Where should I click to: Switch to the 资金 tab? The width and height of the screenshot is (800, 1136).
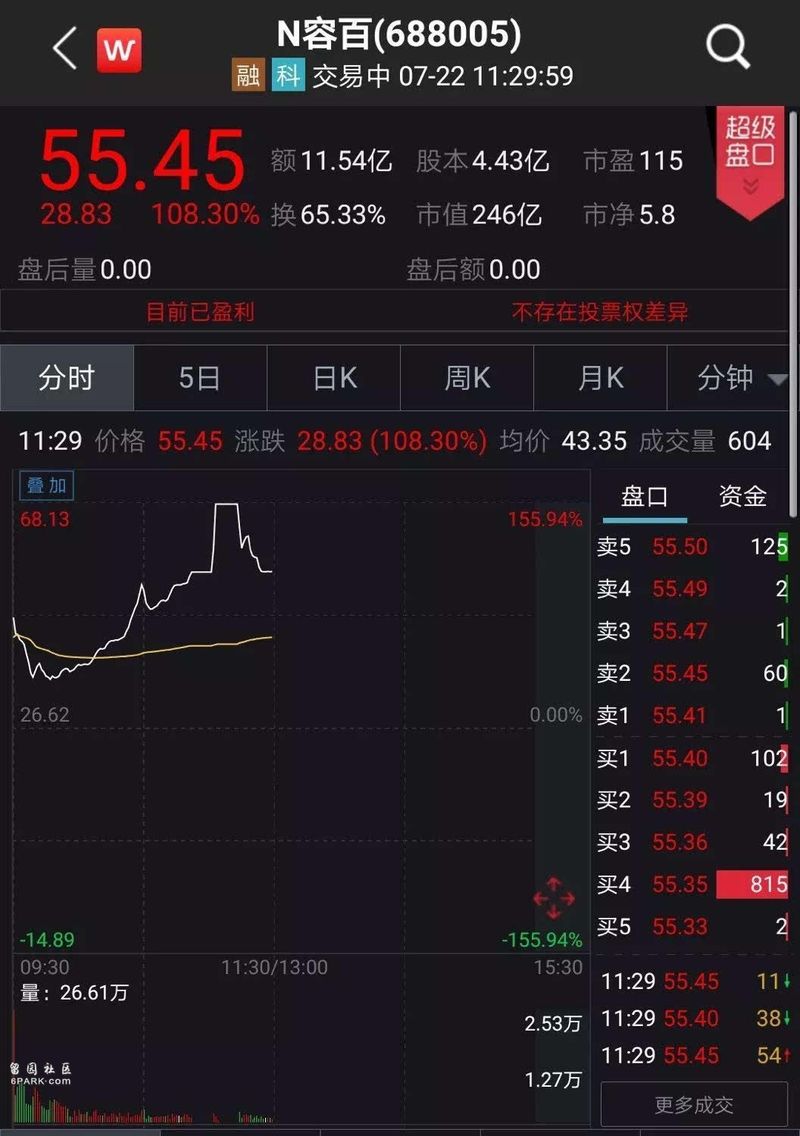(742, 496)
